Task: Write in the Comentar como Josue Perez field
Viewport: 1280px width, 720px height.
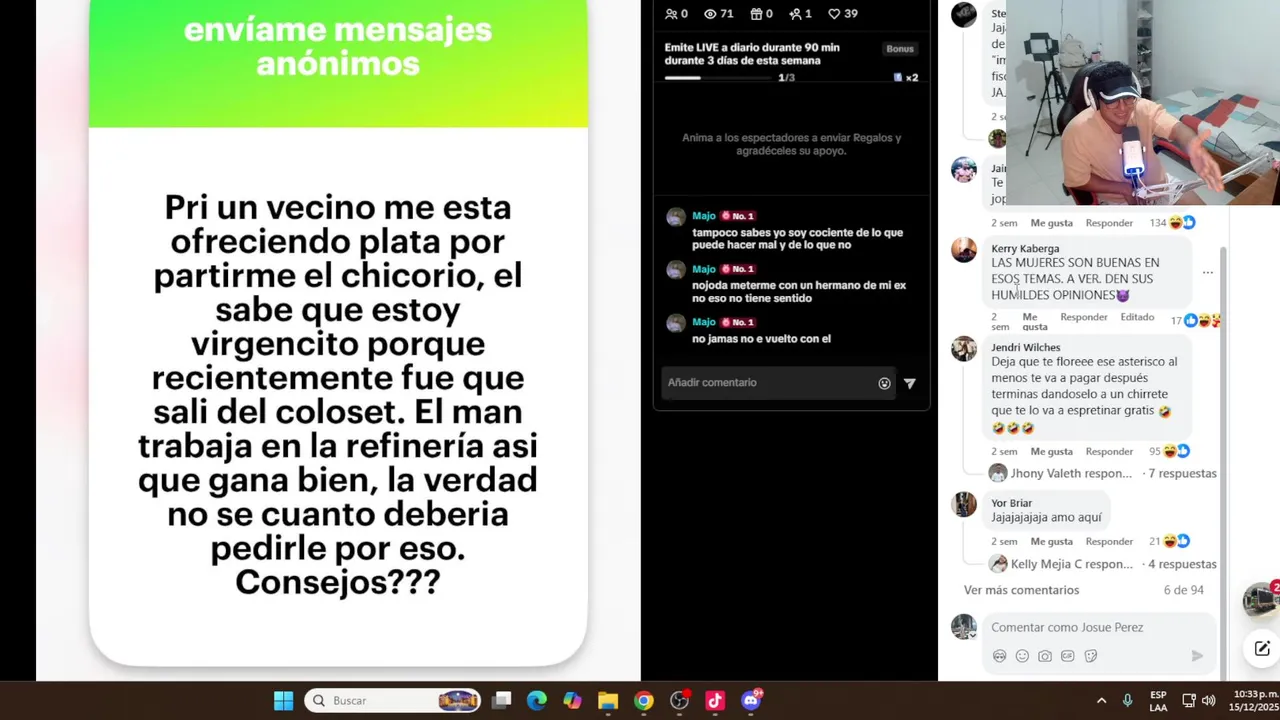Action: coord(1090,628)
